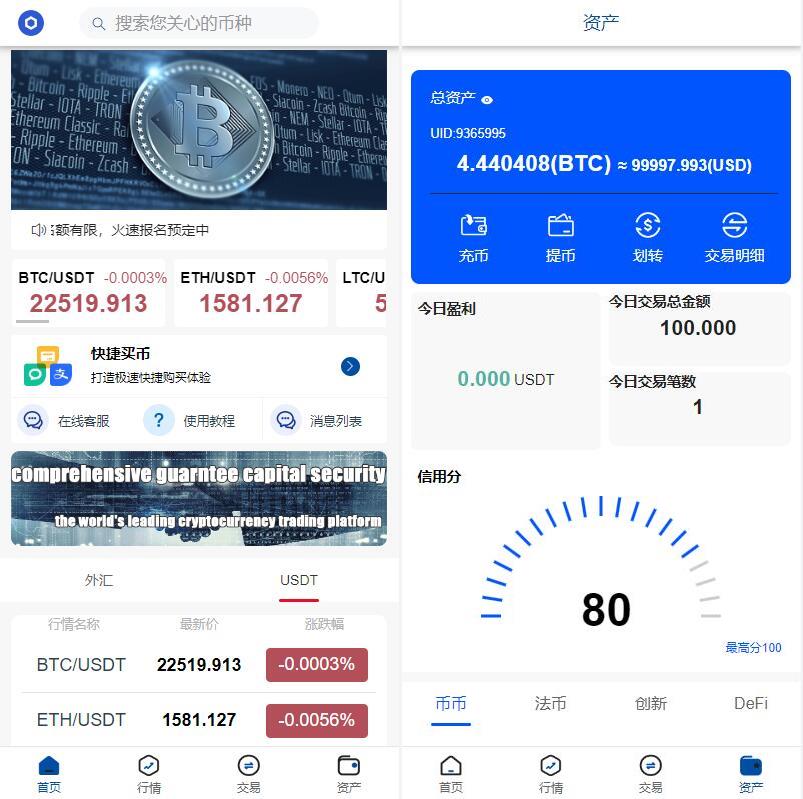Open the 划转 transfer option
The height and width of the screenshot is (799, 803).
(647, 238)
